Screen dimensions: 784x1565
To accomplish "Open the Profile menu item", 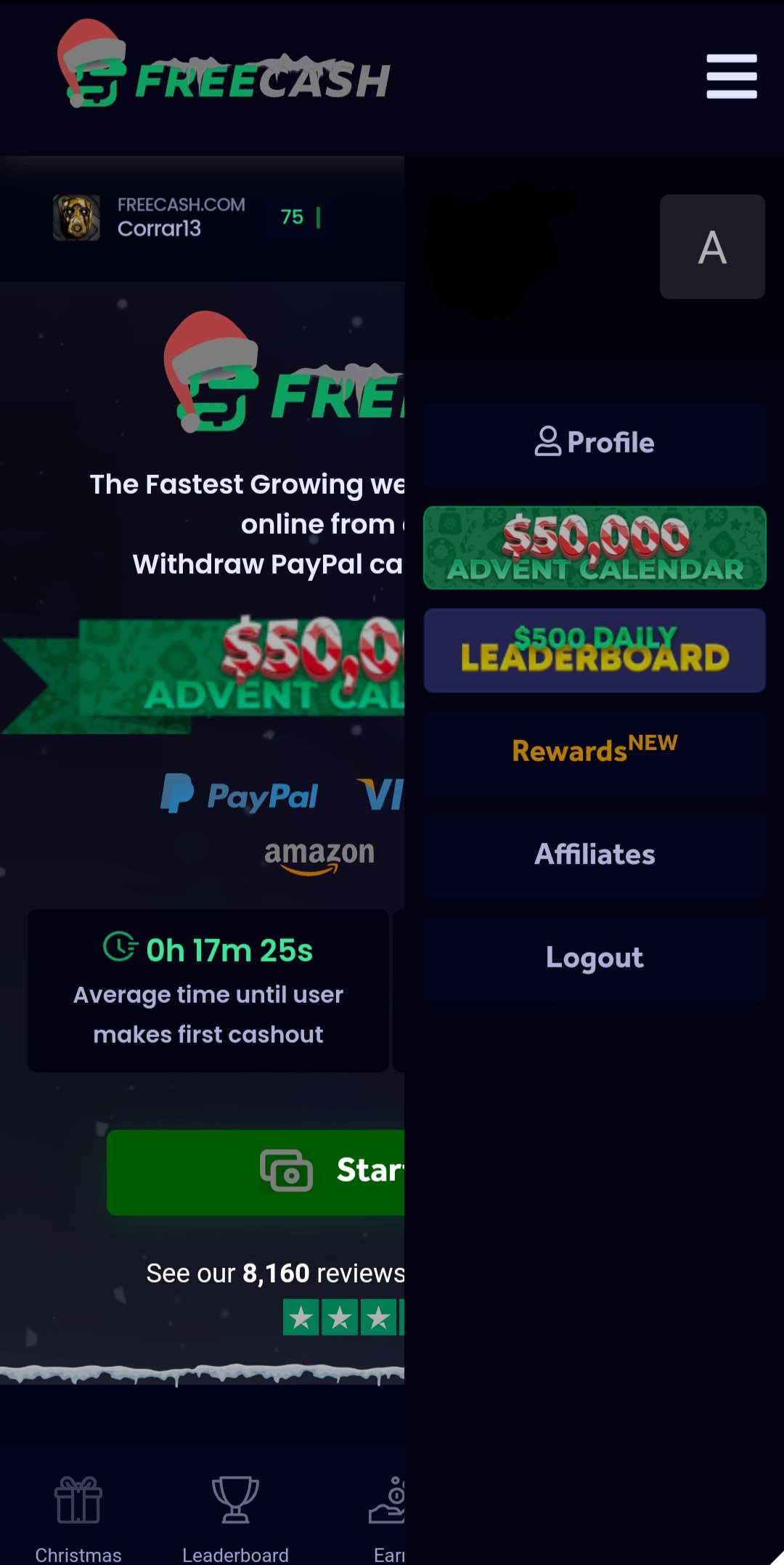I will click(x=595, y=443).
